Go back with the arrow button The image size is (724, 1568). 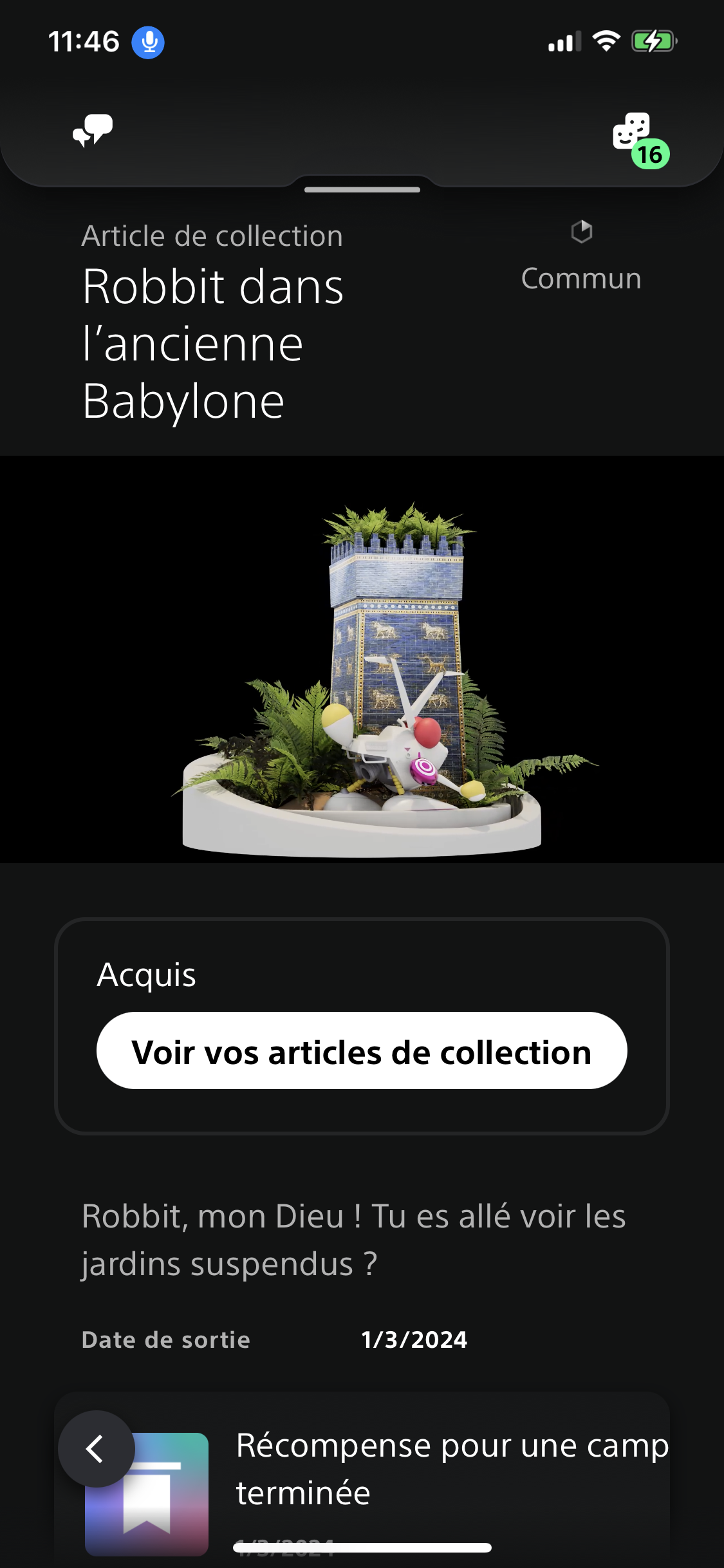pos(96,1450)
